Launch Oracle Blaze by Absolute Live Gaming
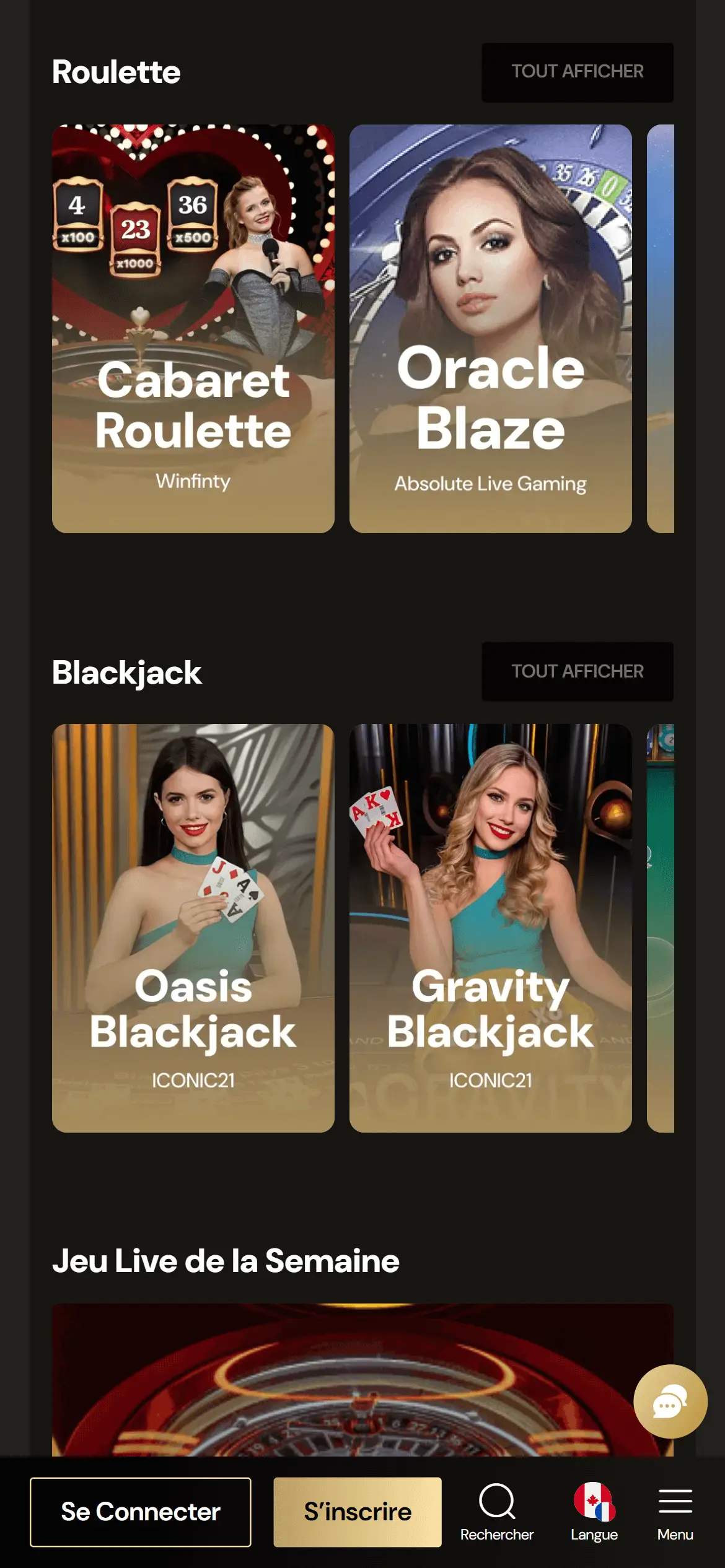This screenshot has height=1568, width=725. point(490,328)
